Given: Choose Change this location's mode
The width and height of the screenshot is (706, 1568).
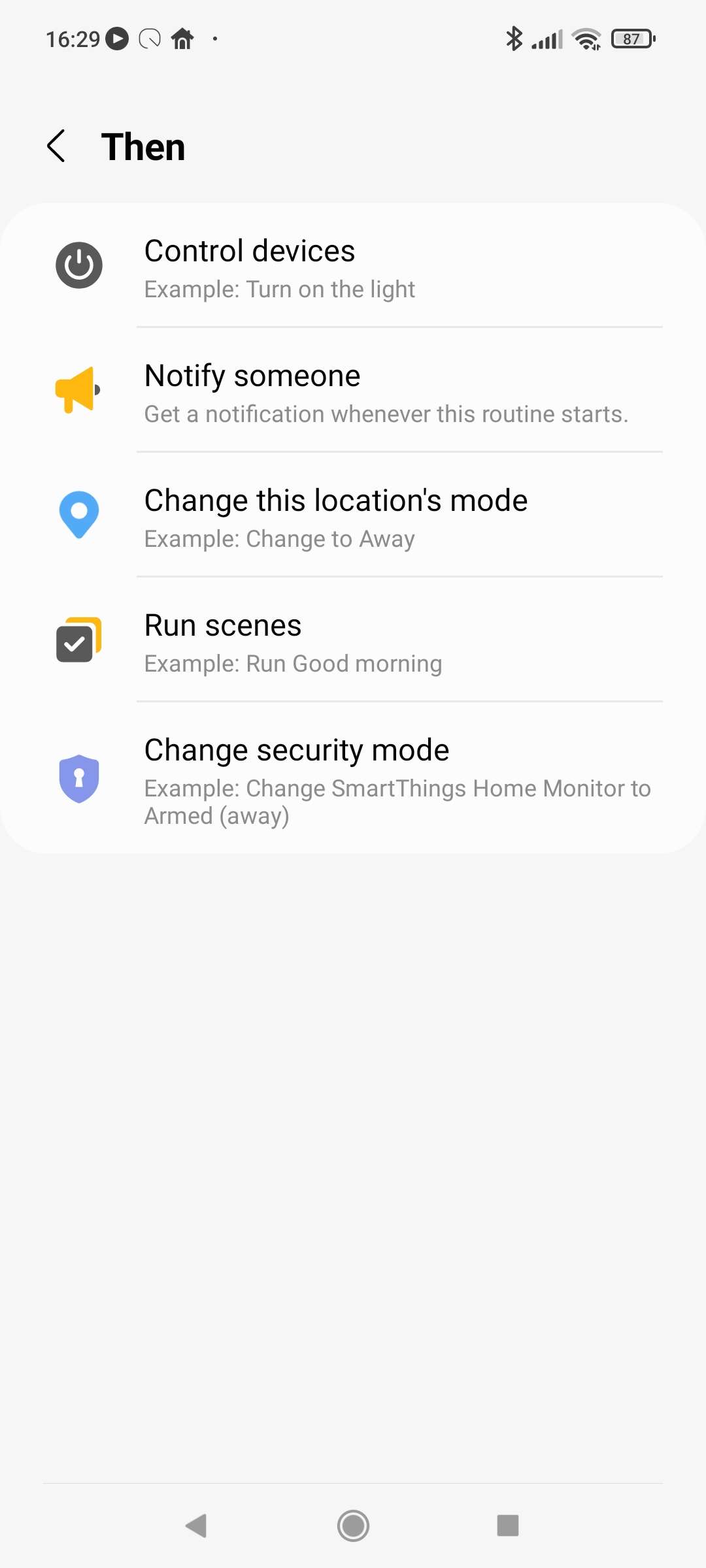Looking at the screenshot, I should tap(353, 516).
